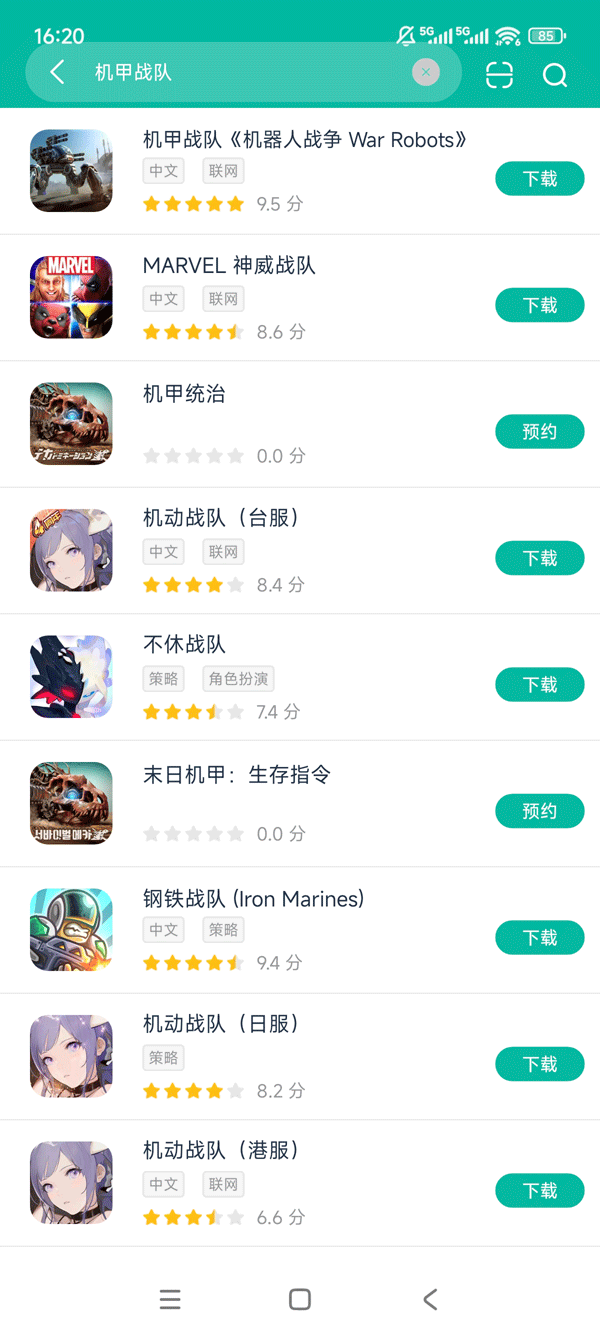Pre-register for 机甲统治
This screenshot has height=1335, width=600.
(x=539, y=432)
